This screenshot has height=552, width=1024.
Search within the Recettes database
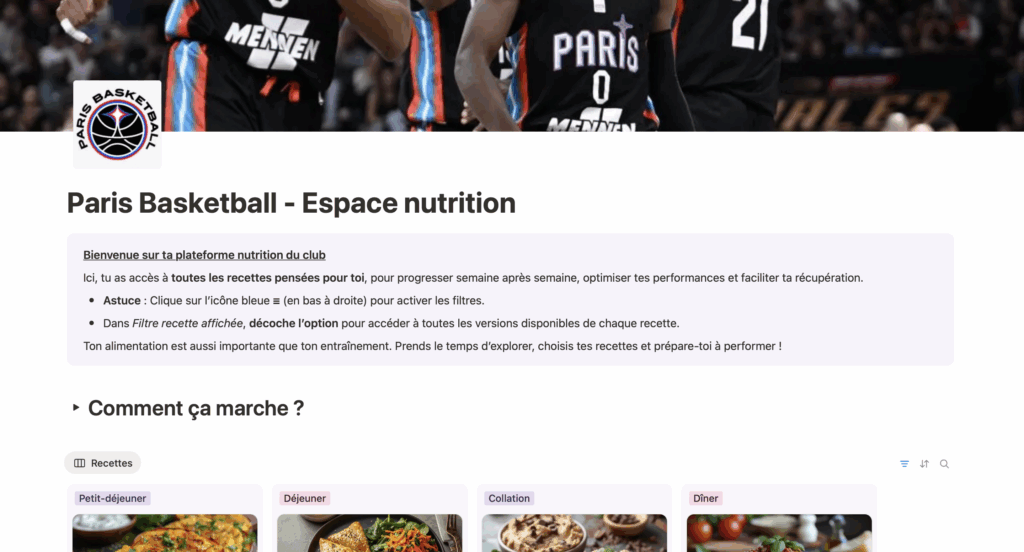pos(944,464)
